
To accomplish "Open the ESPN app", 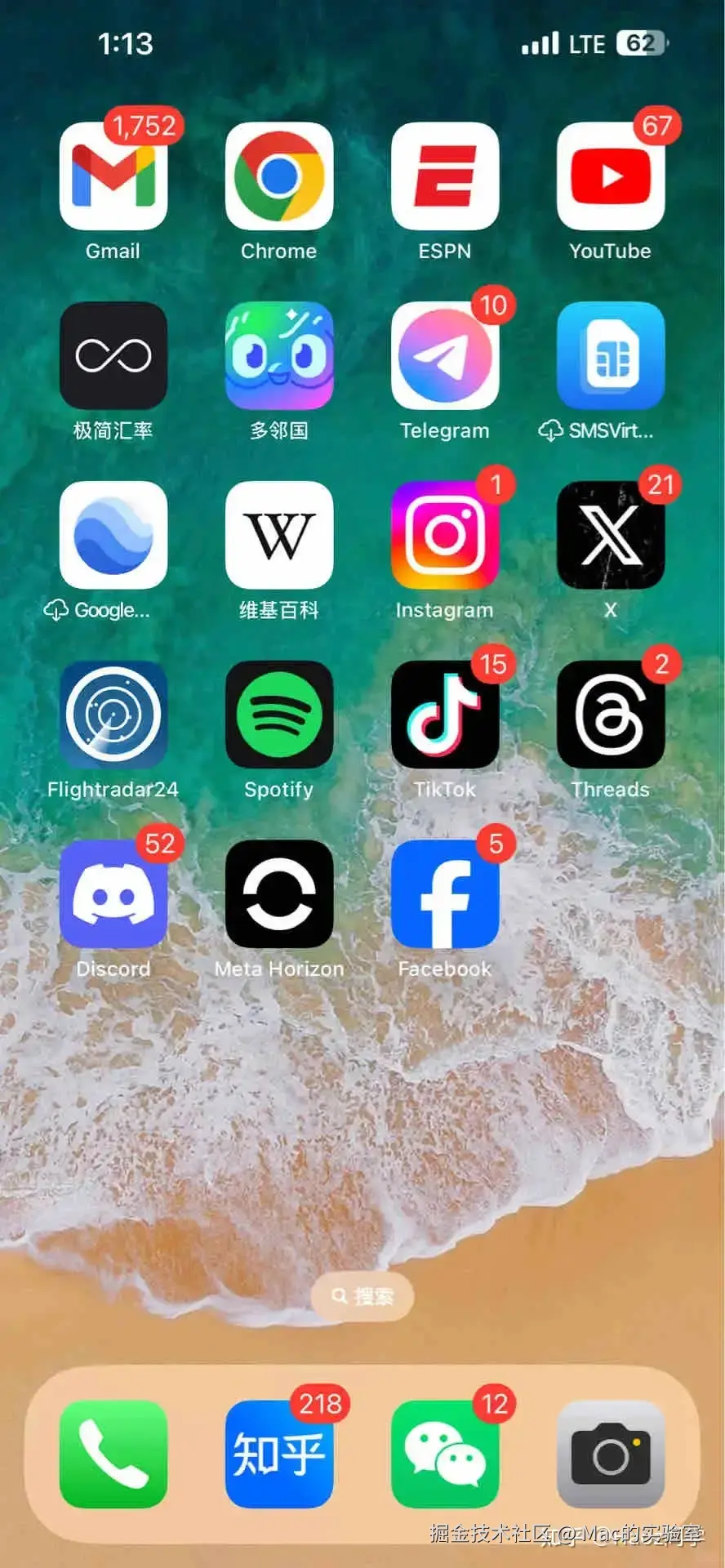I will 445,176.
